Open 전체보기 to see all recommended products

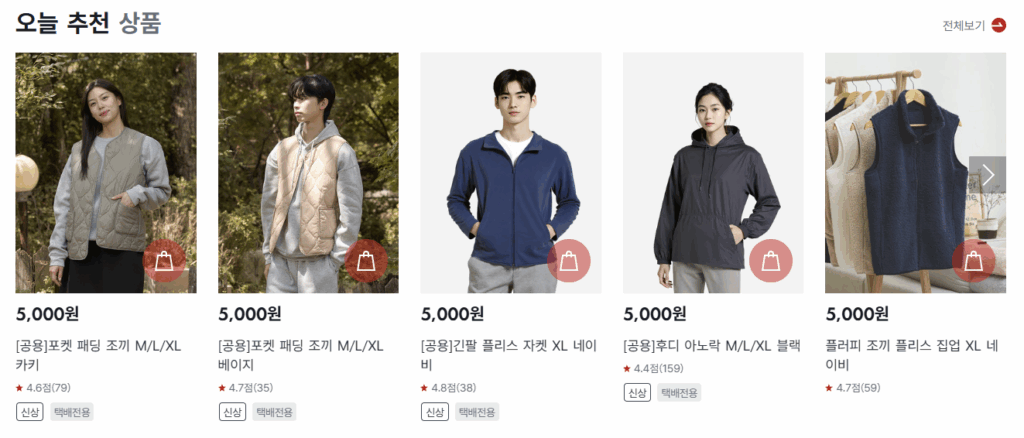pyautogui.click(x=974, y=25)
